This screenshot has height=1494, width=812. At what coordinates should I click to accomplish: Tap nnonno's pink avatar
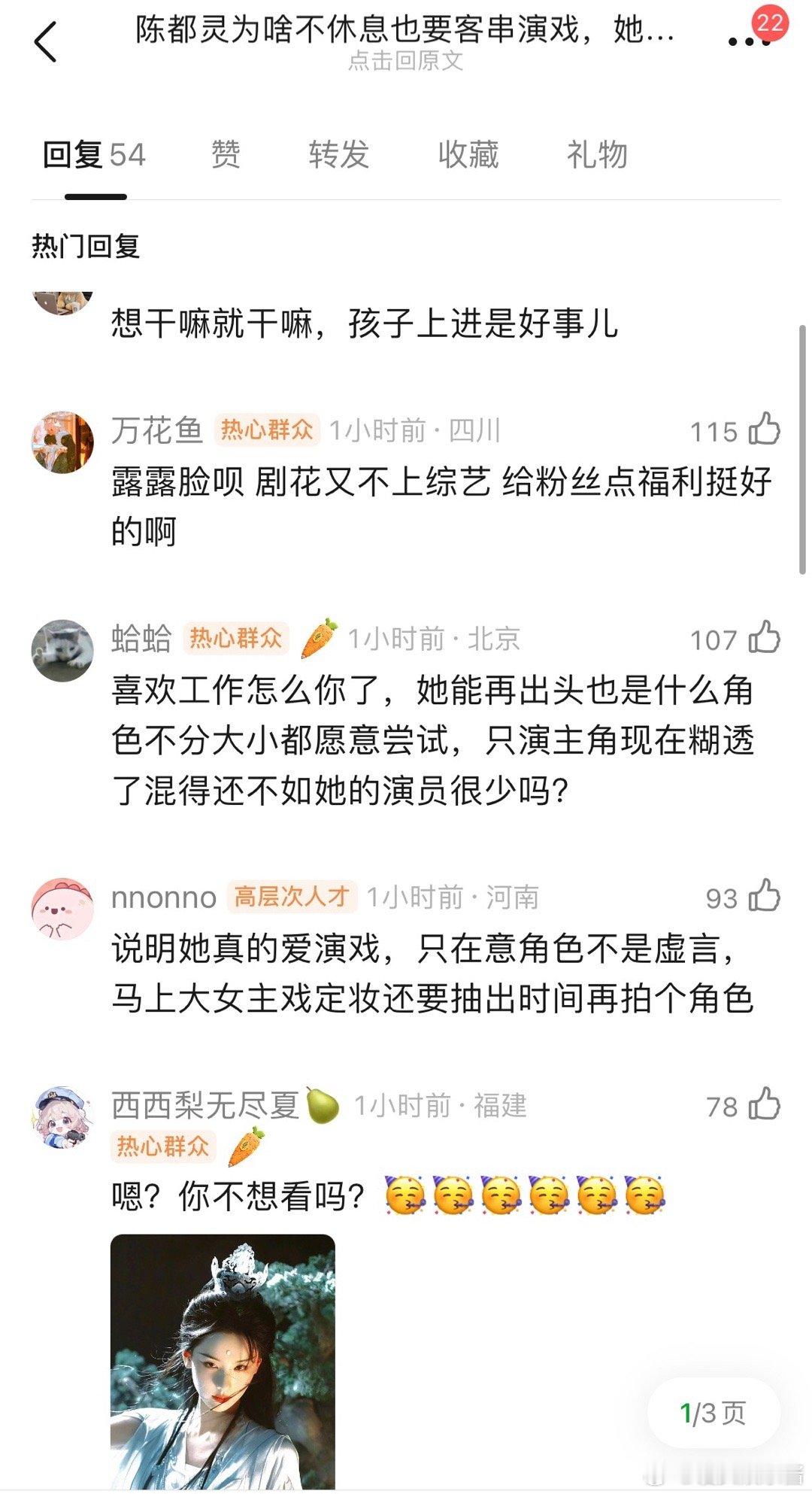pos(64,906)
